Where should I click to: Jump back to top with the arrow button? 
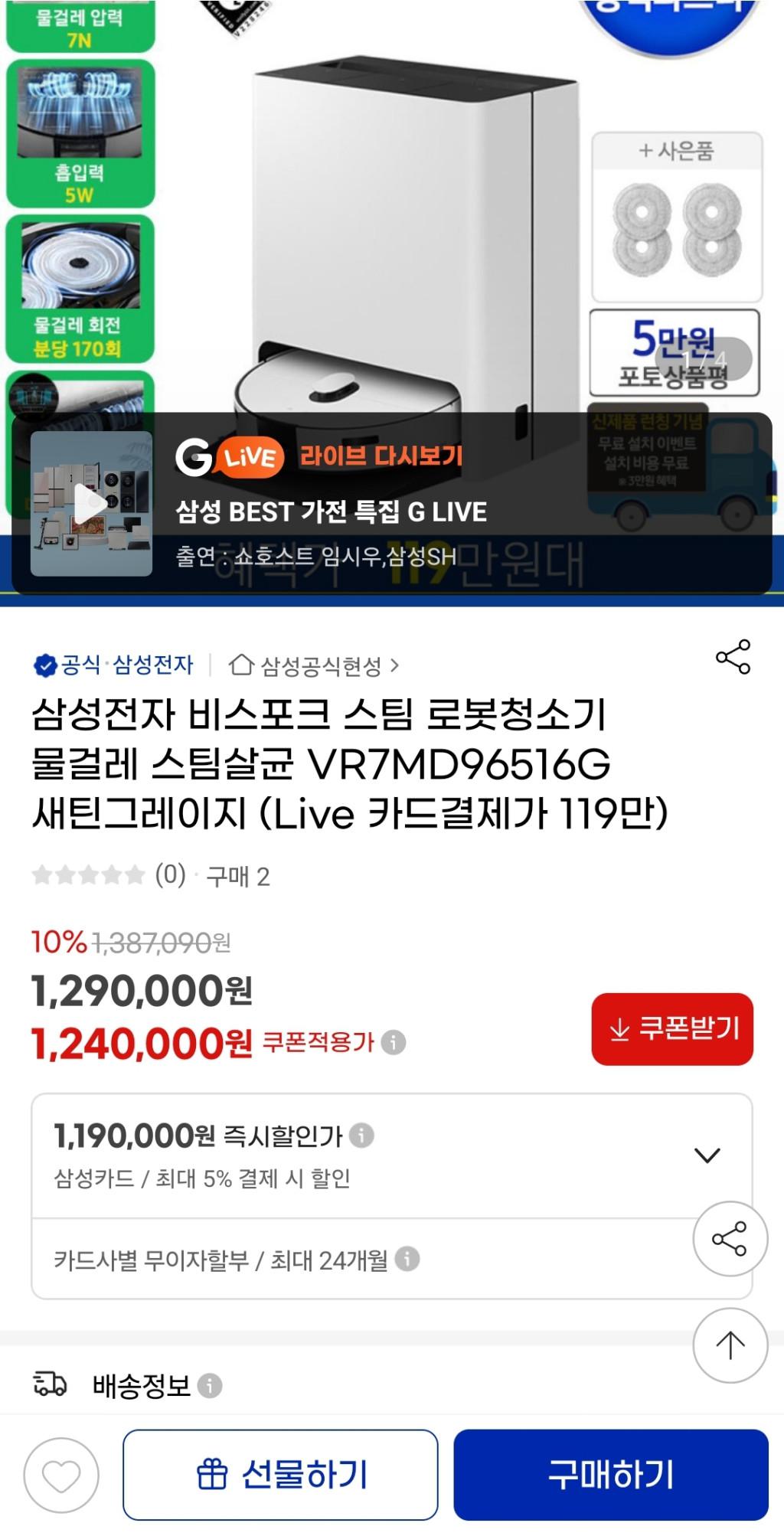(729, 1345)
